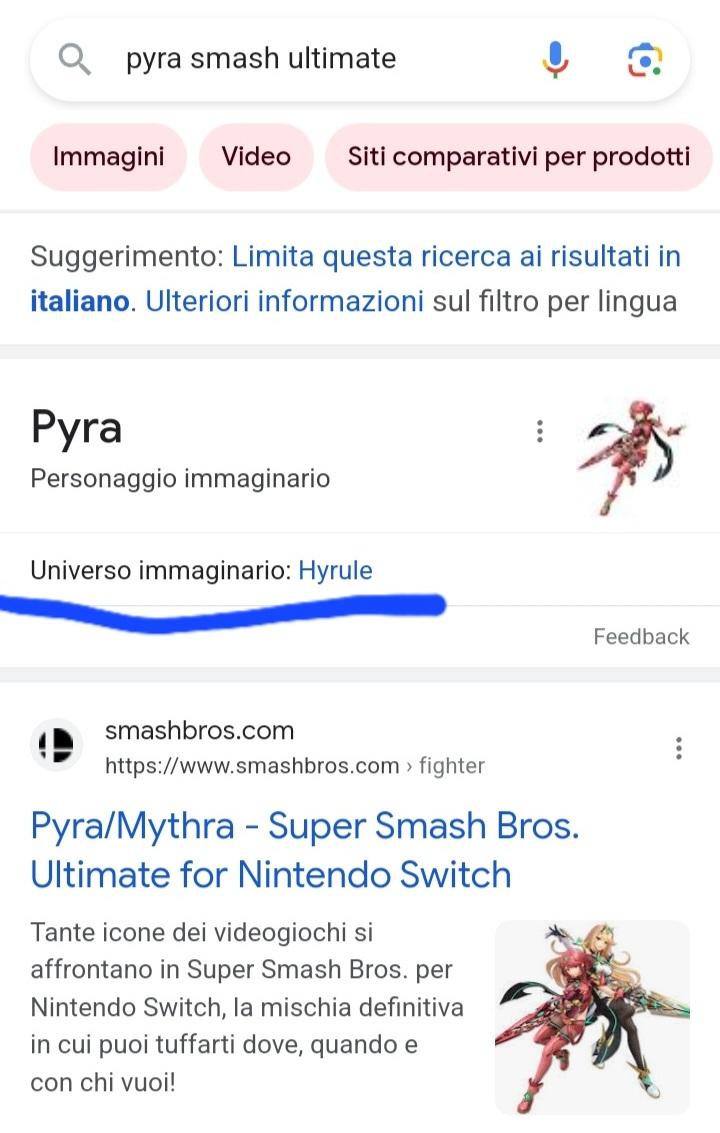
Task: Send Feedback on the knowledge panel
Action: click(641, 636)
